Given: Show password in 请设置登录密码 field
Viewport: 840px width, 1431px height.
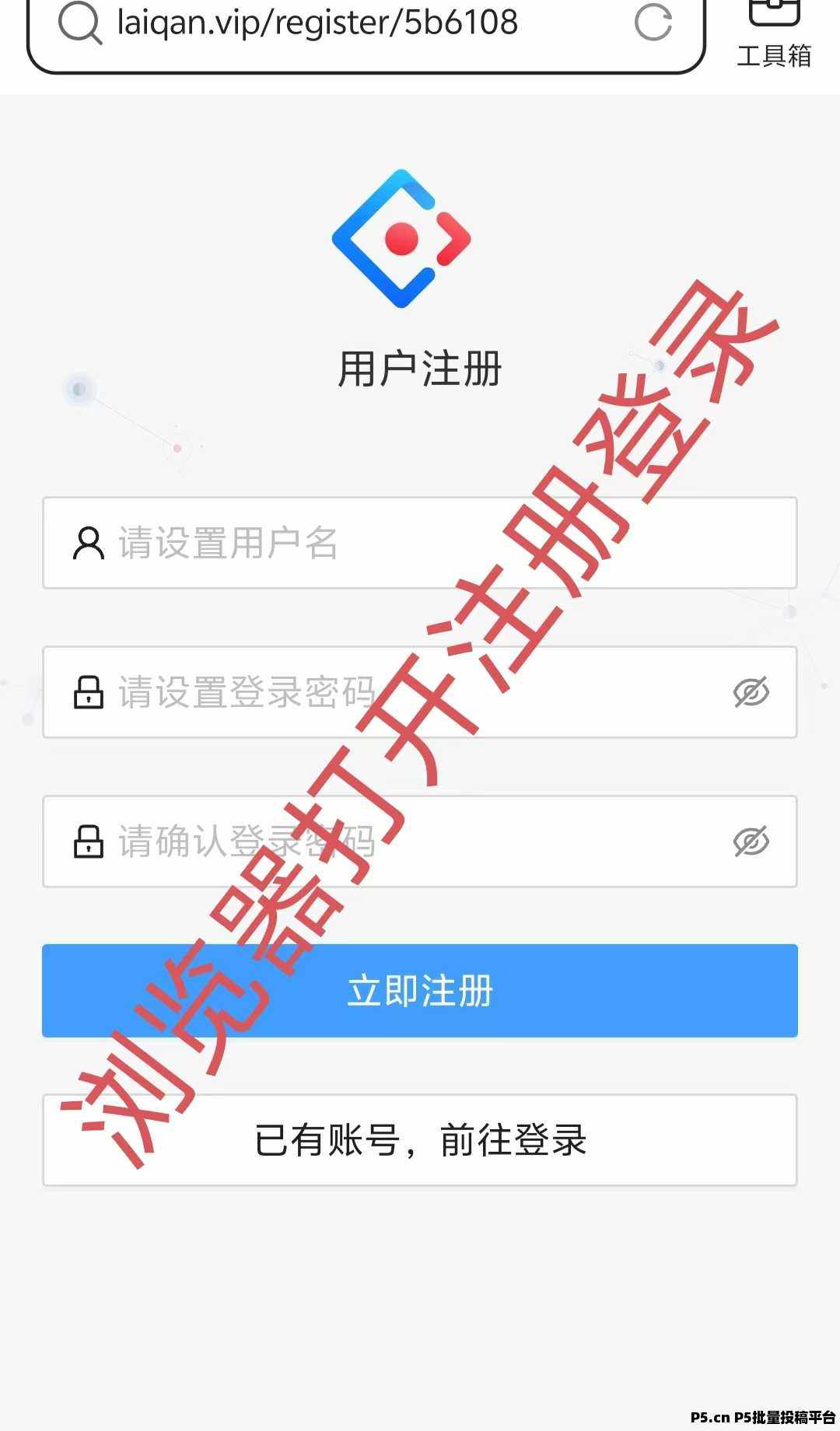Looking at the screenshot, I should click(x=751, y=692).
